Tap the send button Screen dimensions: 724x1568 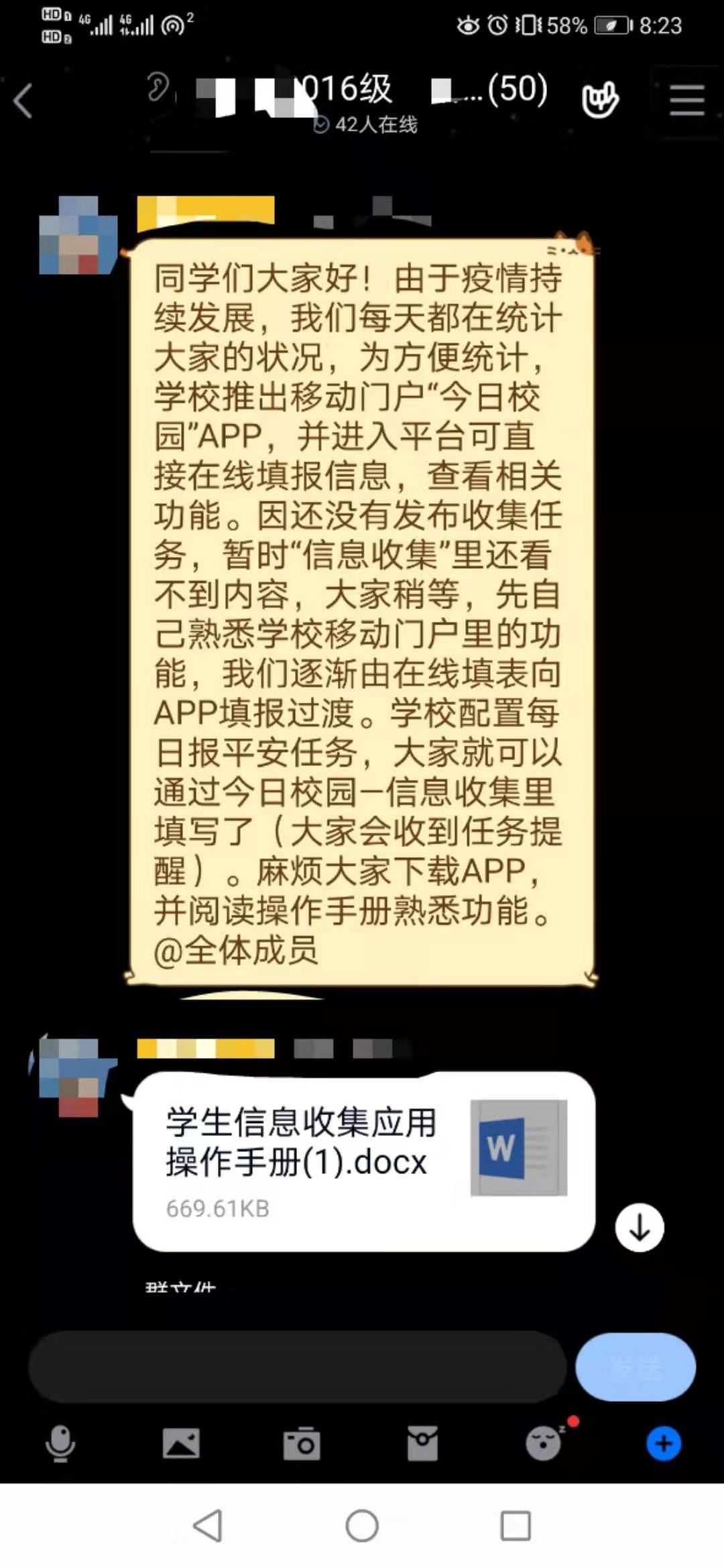coord(635,1367)
